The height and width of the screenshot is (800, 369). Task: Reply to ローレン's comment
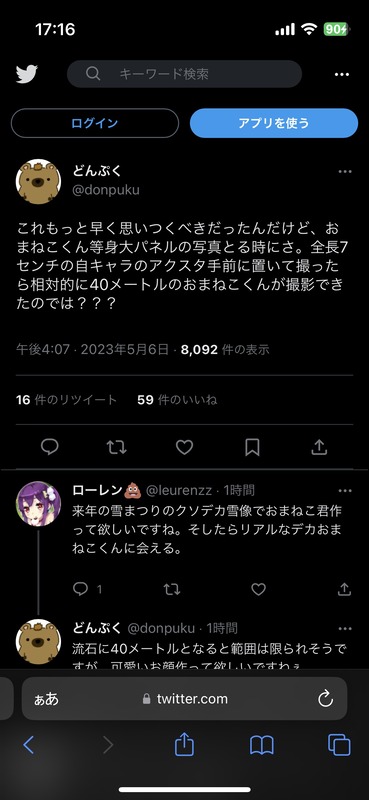pyautogui.click(x=80, y=589)
